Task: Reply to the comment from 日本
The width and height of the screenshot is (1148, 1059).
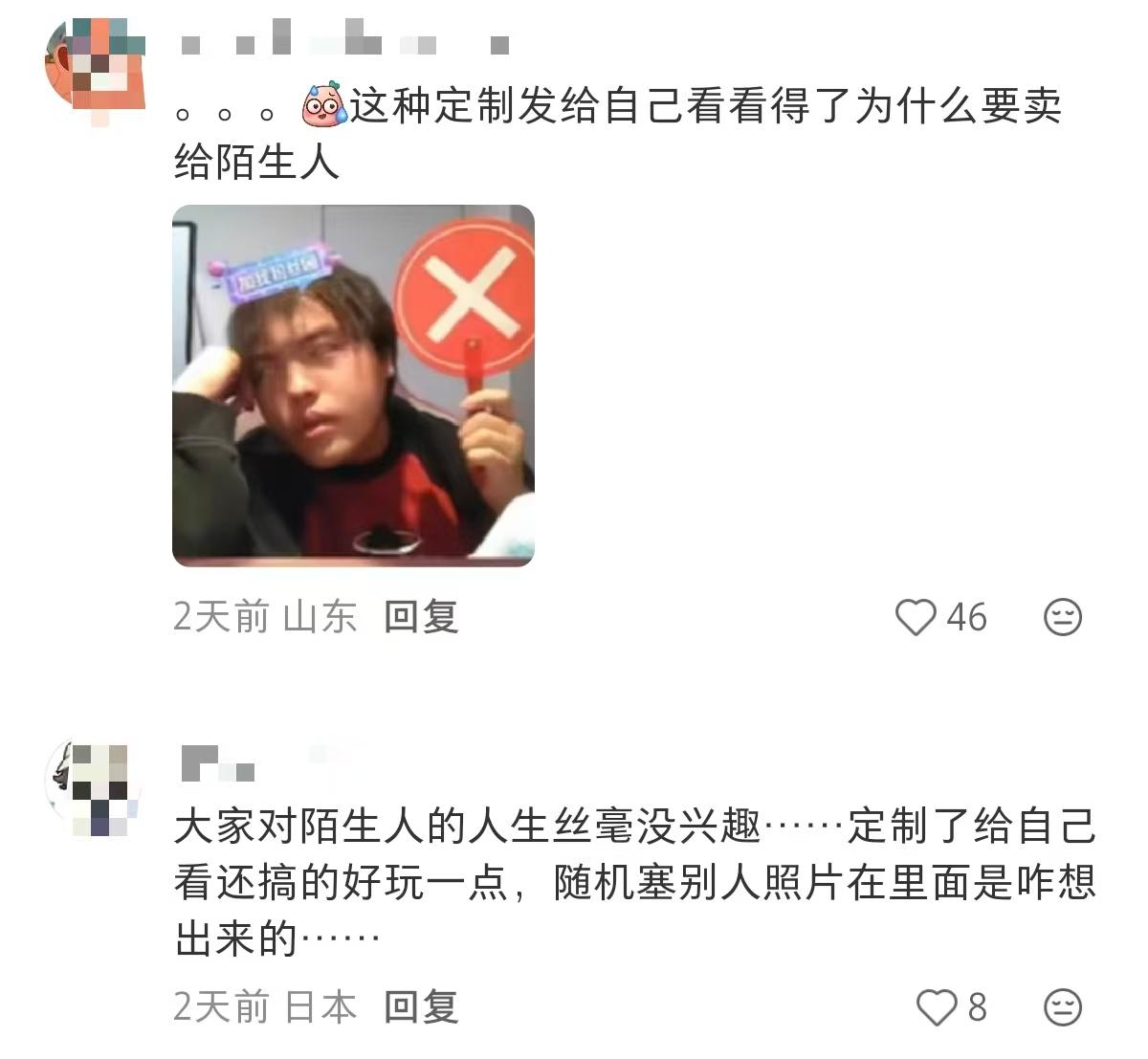Action: click(x=421, y=1007)
